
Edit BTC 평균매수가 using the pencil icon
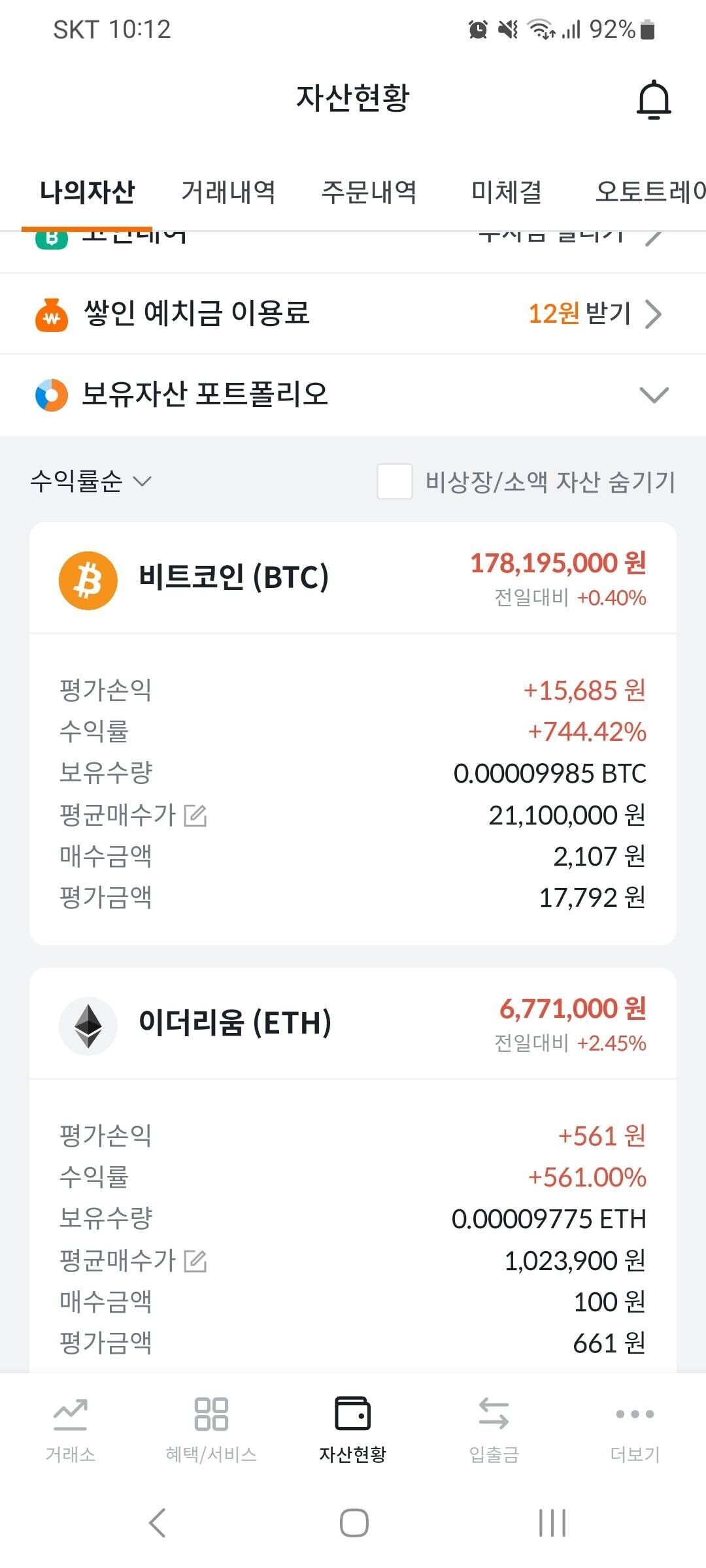tap(196, 815)
